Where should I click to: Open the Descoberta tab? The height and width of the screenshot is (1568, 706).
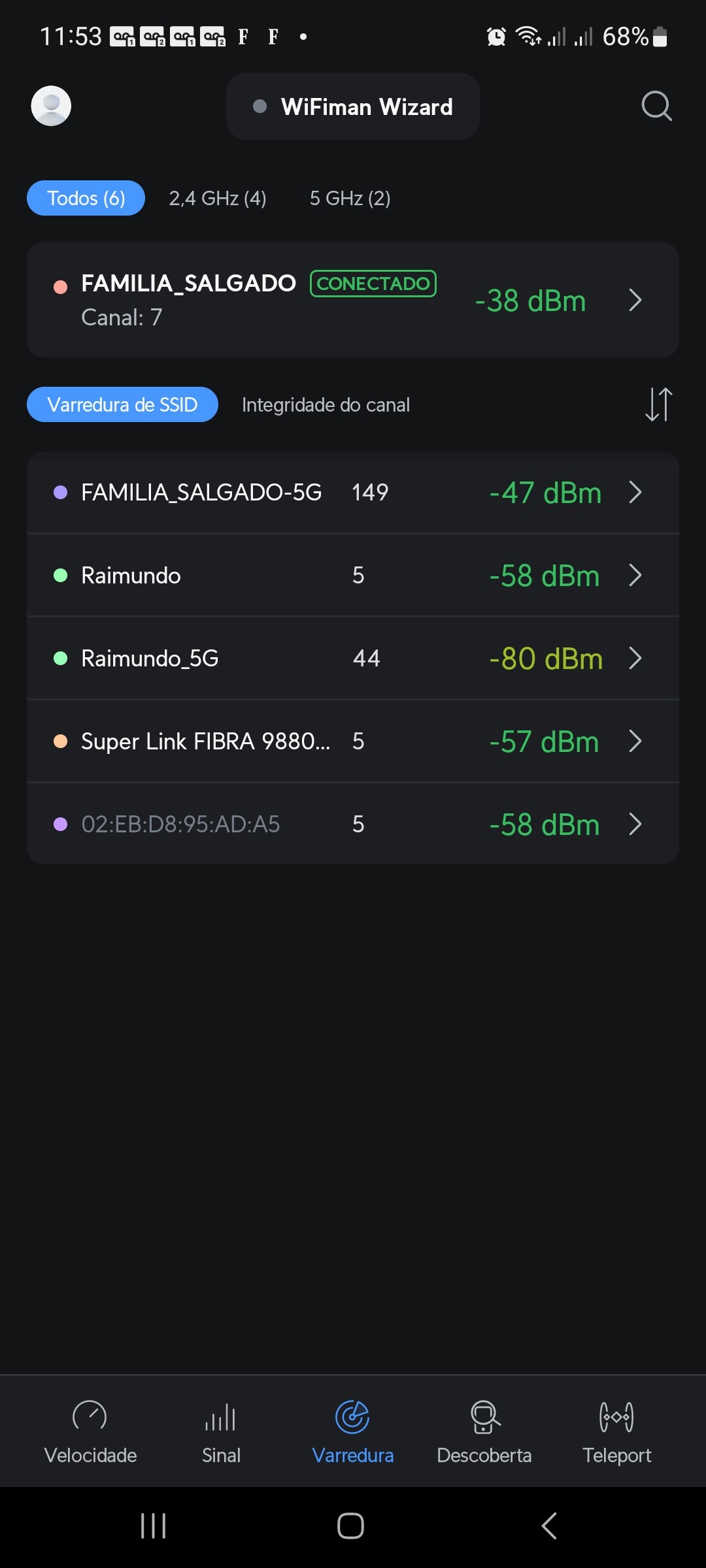(x=484, y=1432)
